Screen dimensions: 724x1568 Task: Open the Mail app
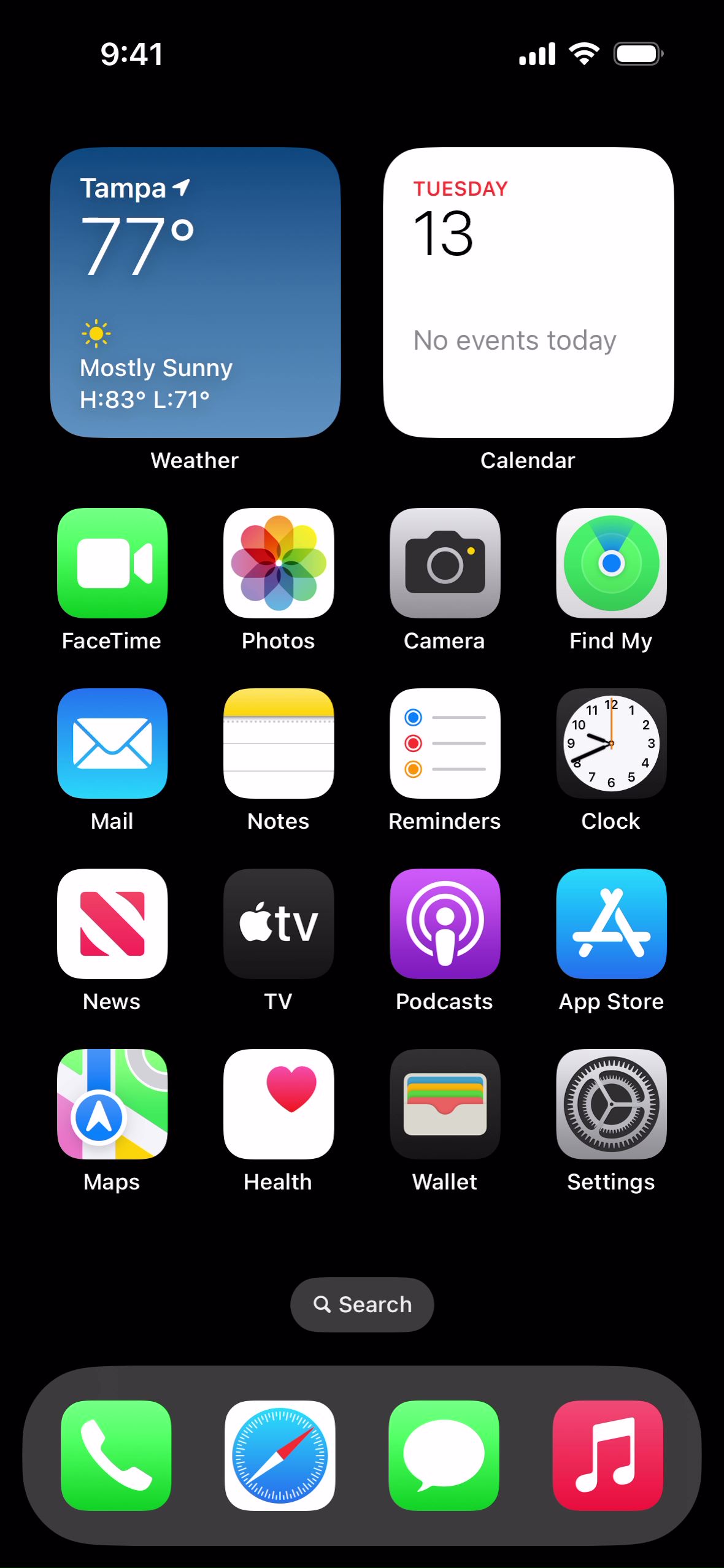tap(112, 743)
